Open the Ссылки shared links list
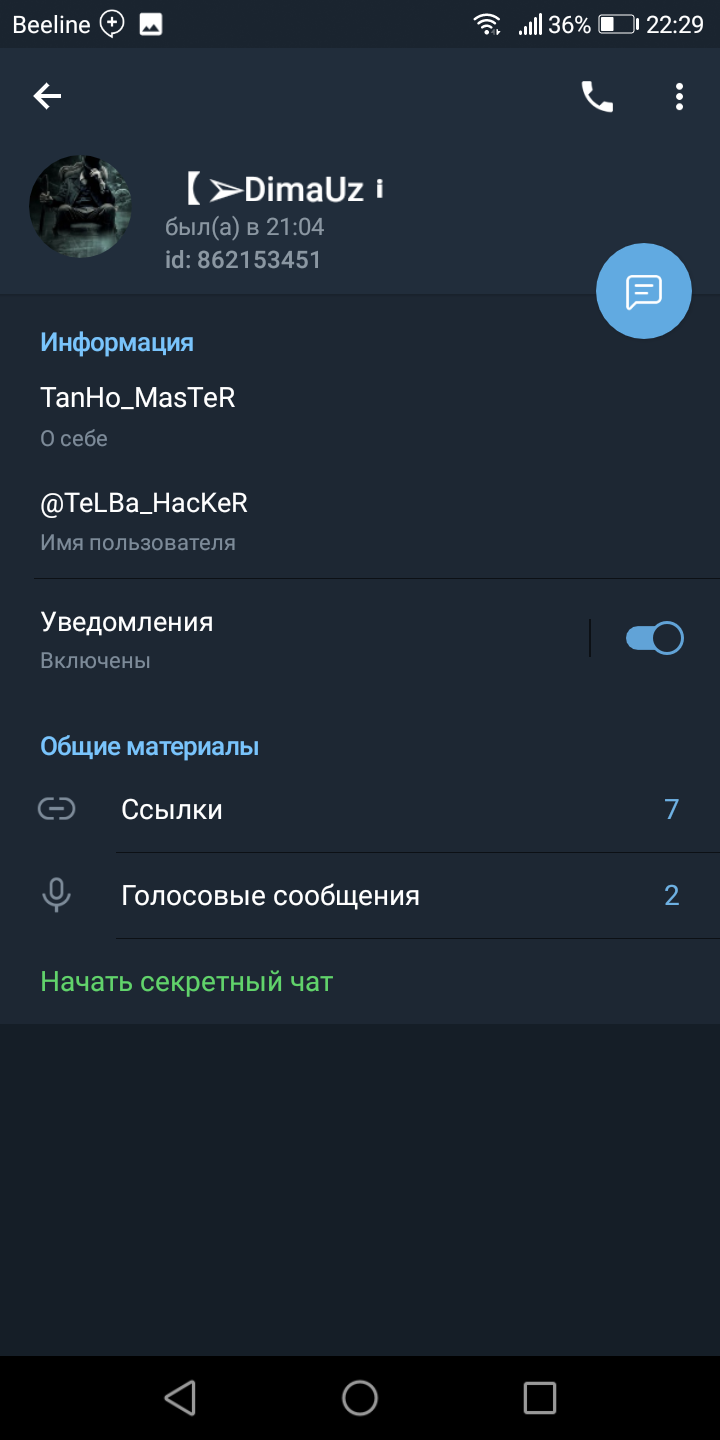Screen dimensions: 720x1440 (x=360, y=809)
